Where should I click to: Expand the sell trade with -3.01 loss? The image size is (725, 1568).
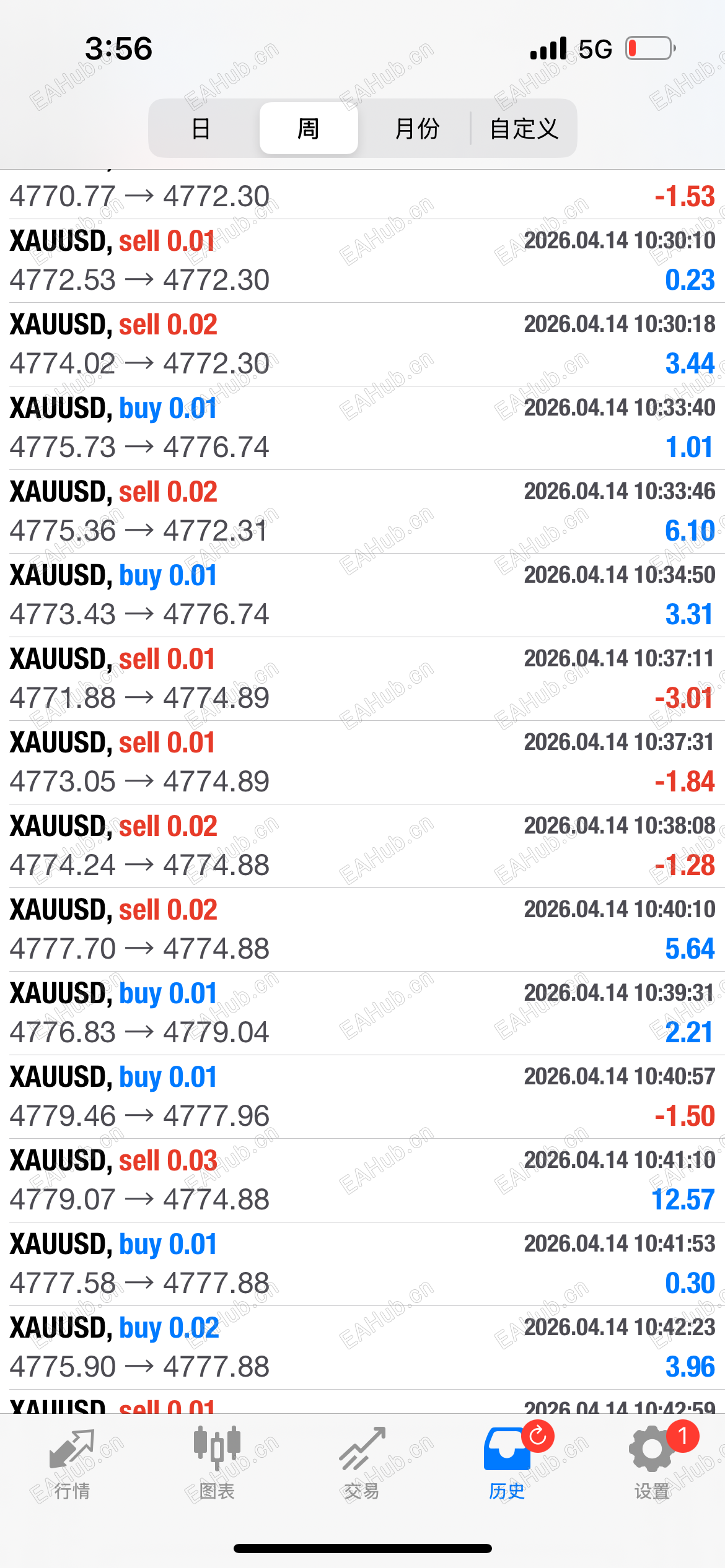pos(362,679)
